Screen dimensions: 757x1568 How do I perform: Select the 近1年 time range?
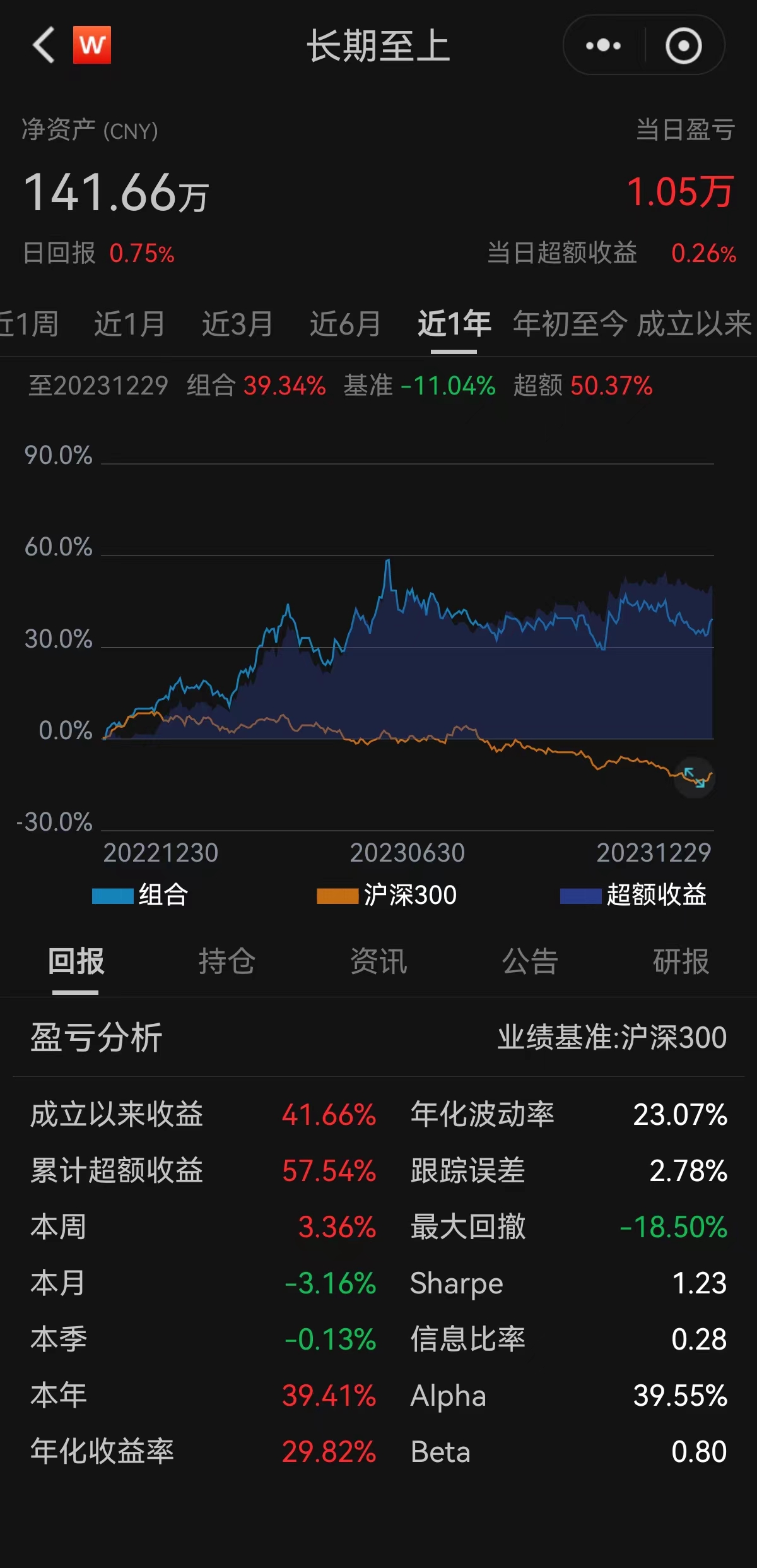(454, 324)
